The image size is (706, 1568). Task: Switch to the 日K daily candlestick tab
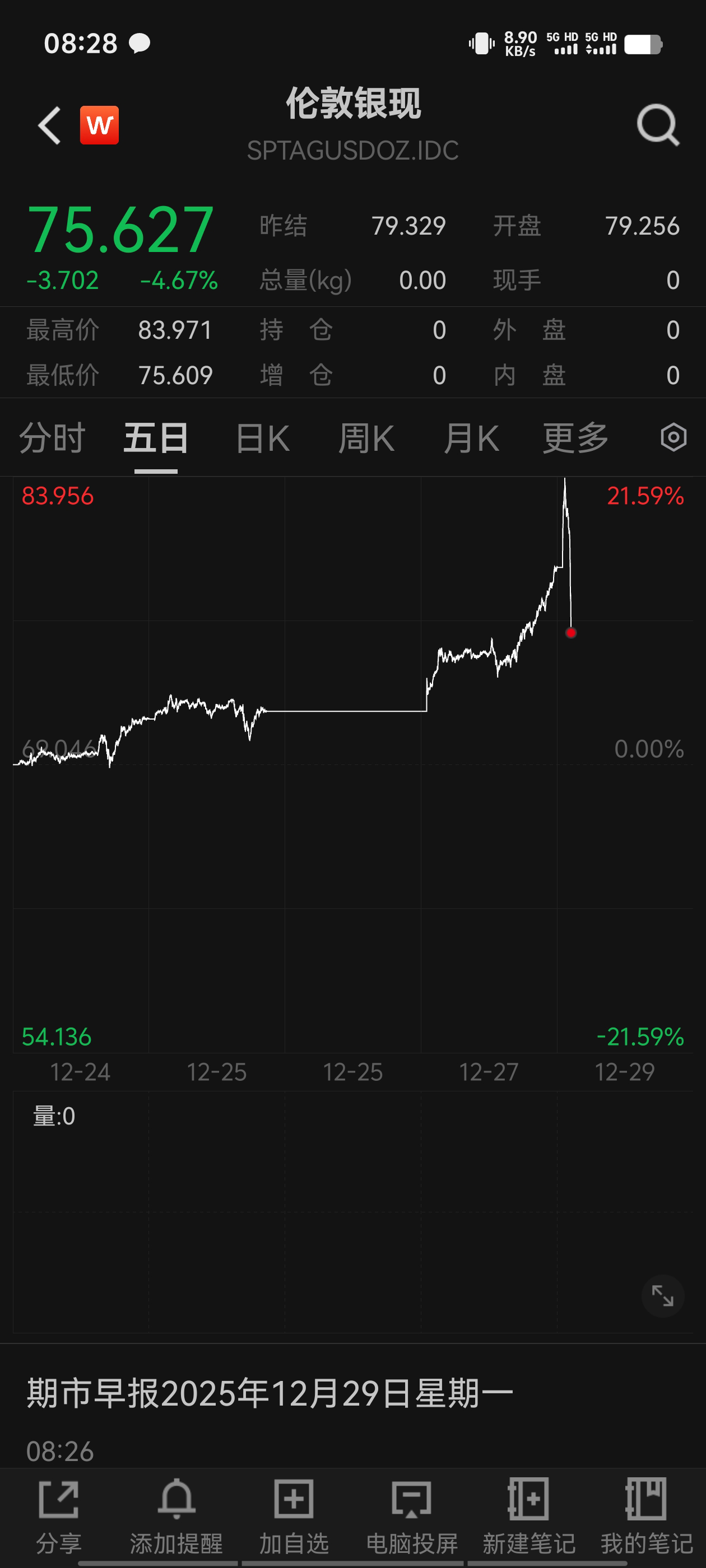[263, 438]
